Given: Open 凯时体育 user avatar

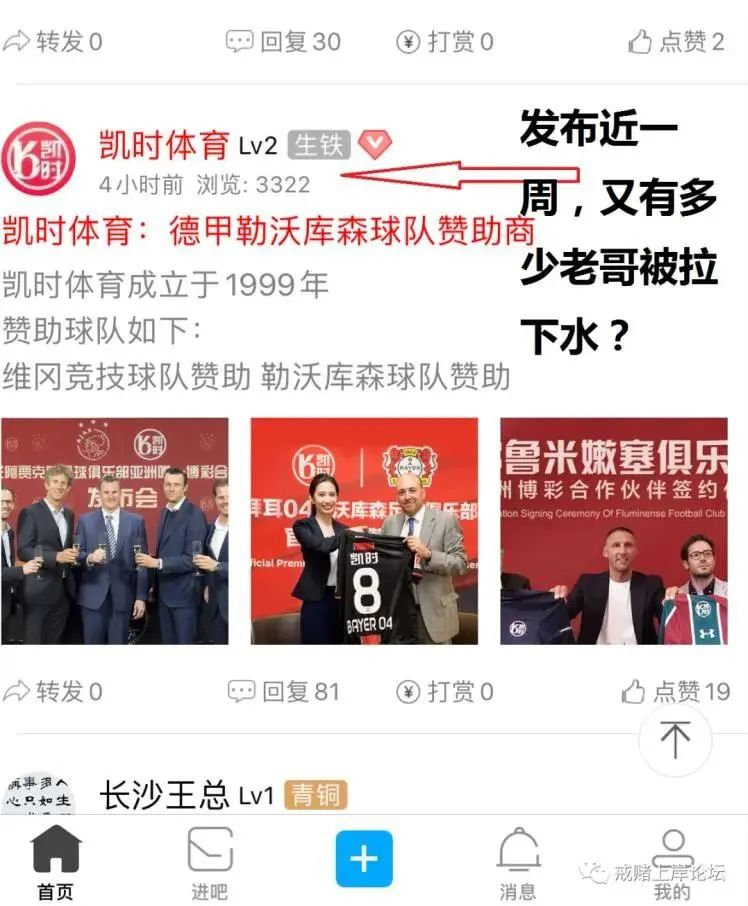Looking at the screenshot, I should coord(38,160).
